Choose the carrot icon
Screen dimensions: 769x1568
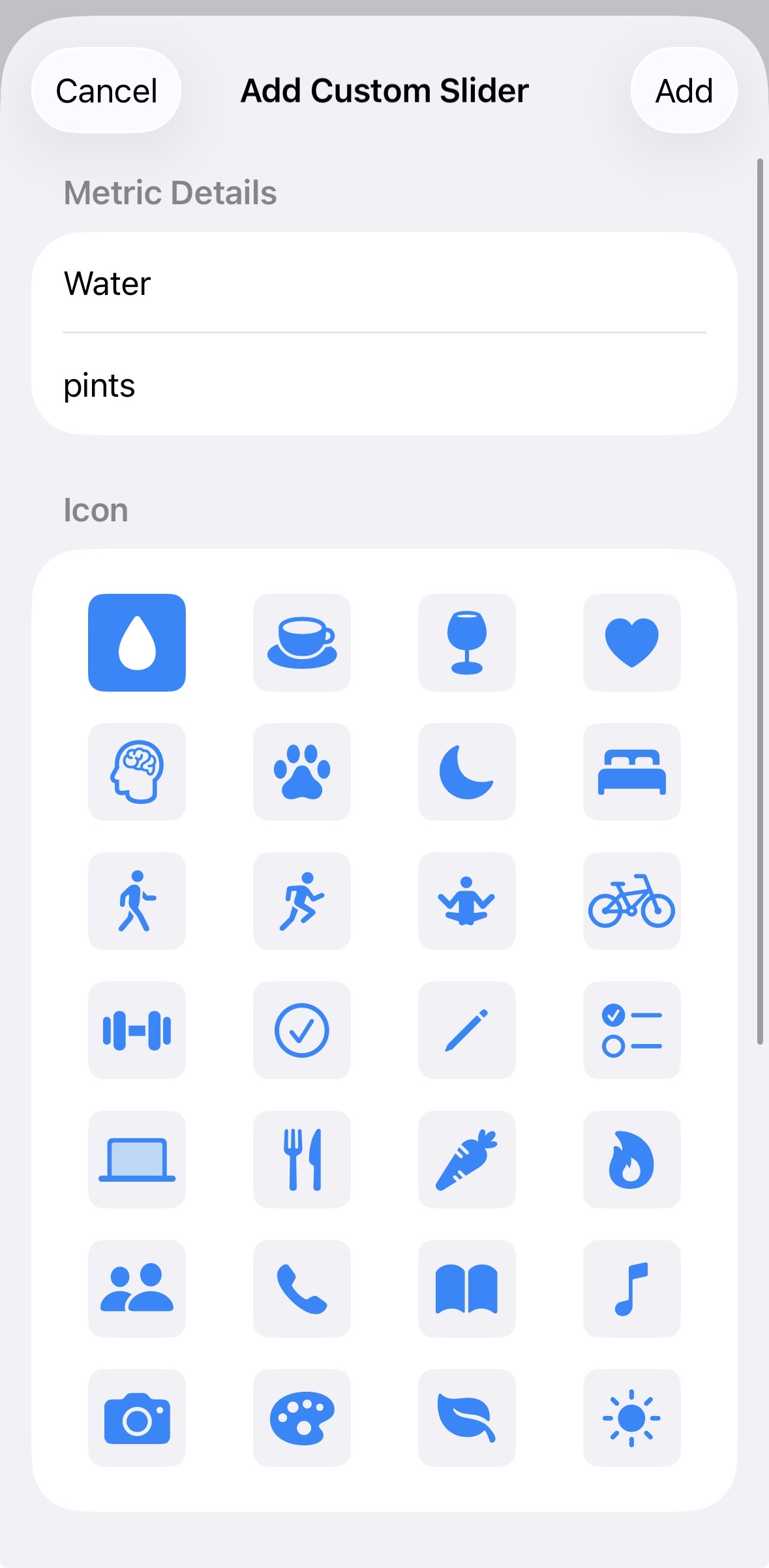coord(467,1160)
